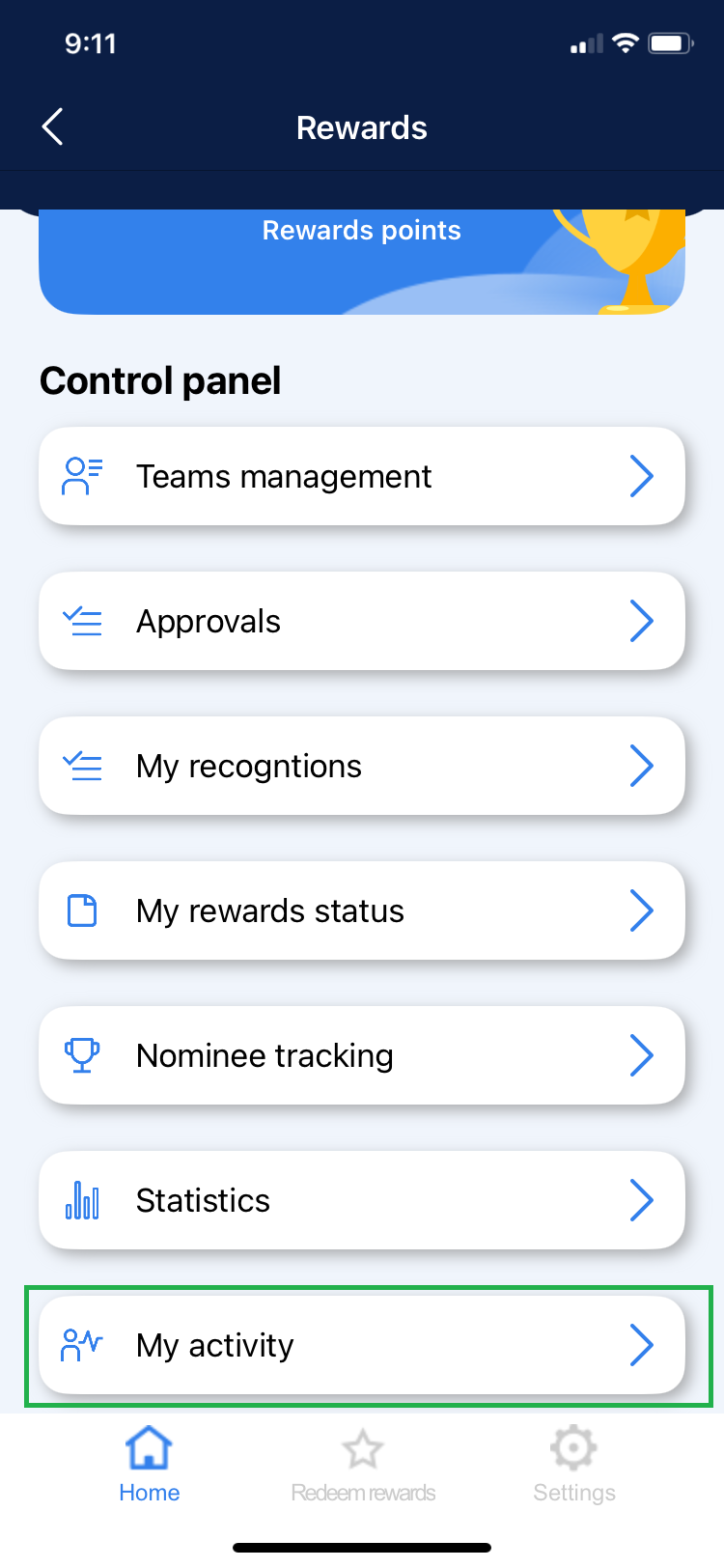This screenshot has height=1568, width=724.
Task: Go back from the Rewards screen
Action: (53, 126)
